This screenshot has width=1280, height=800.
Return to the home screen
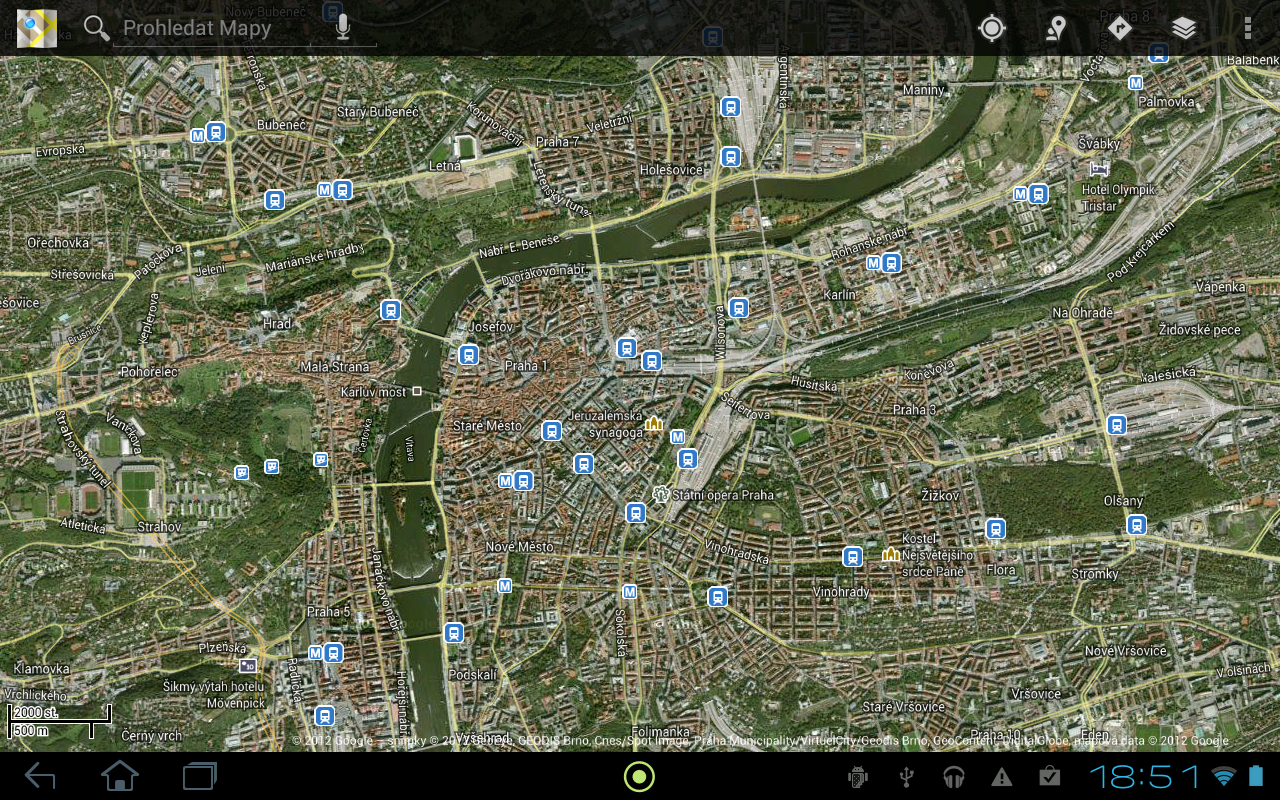coord(120,776)
